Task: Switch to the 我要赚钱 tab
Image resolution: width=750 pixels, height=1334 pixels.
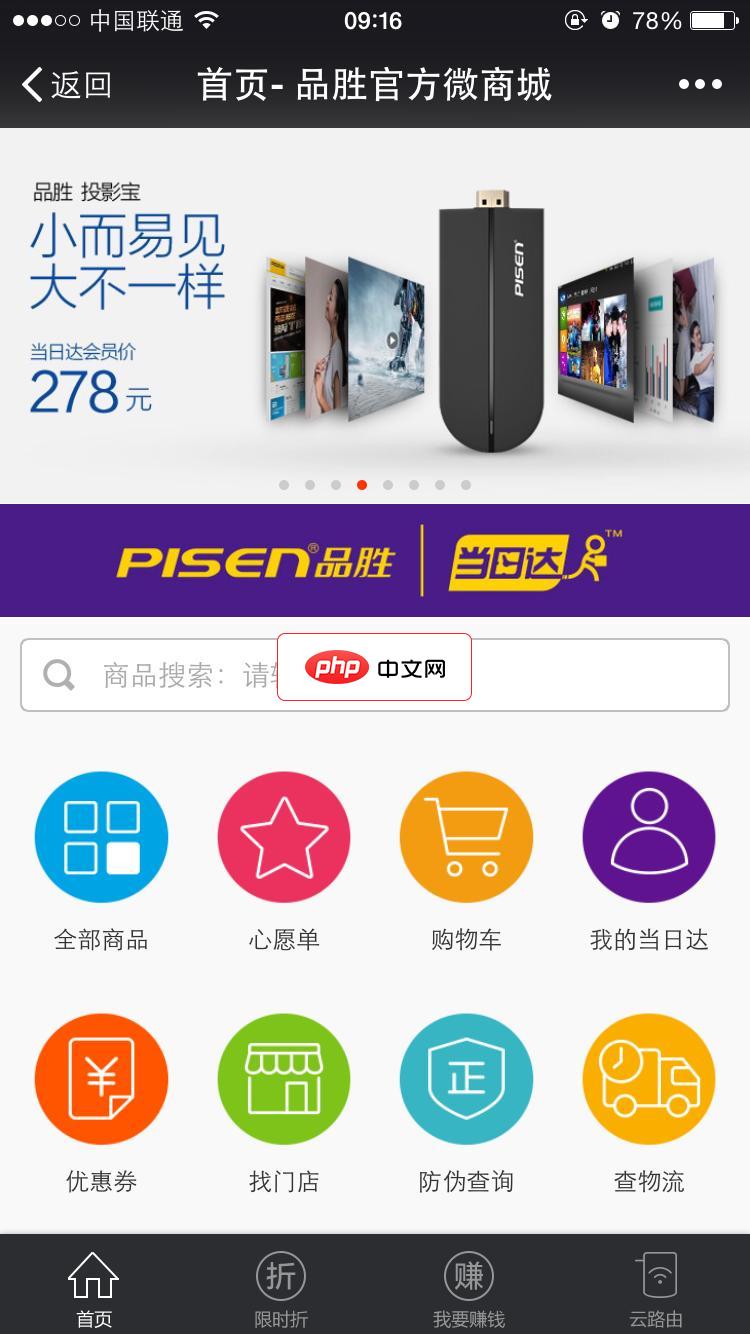Action: 469,1286
